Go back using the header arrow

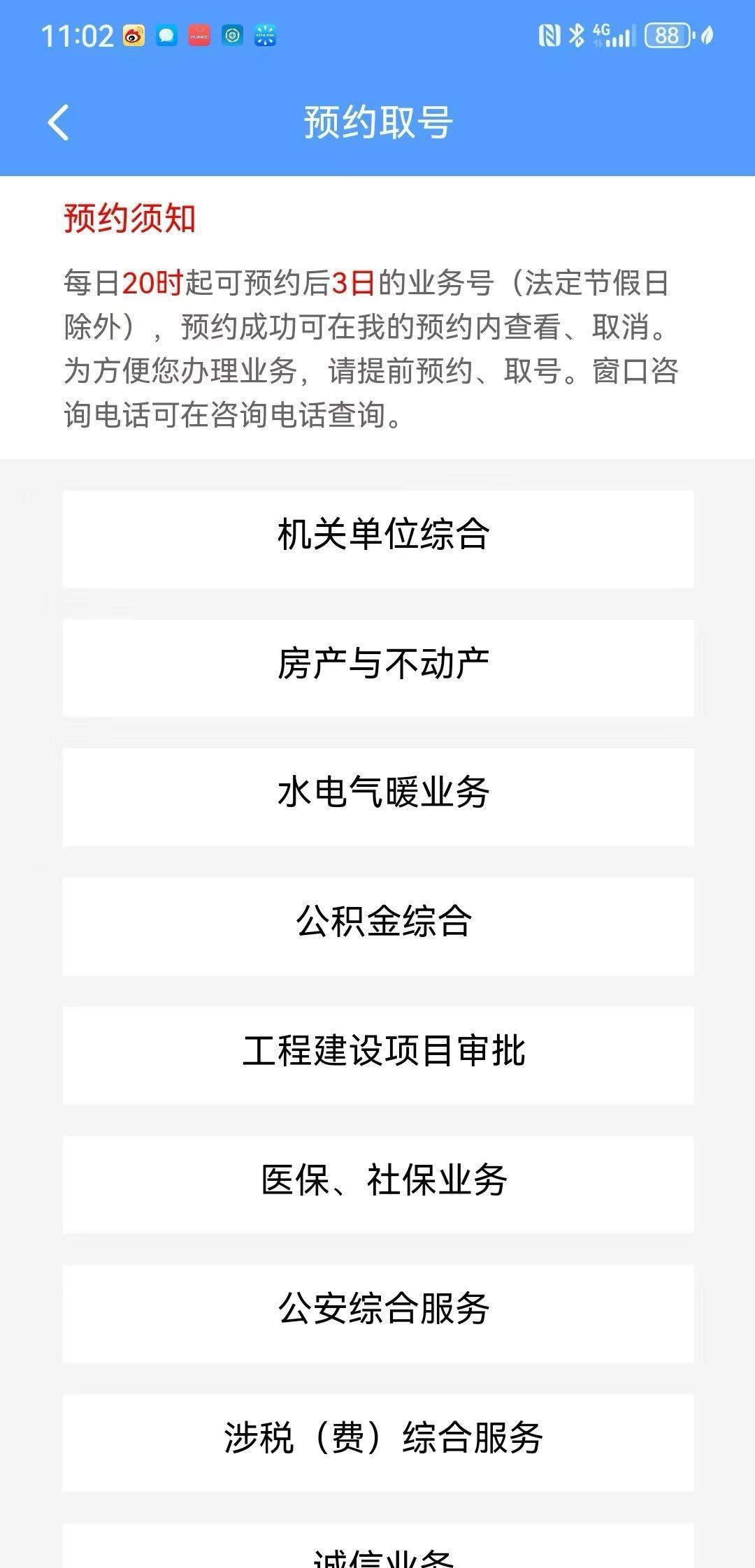tap(59, 123)
